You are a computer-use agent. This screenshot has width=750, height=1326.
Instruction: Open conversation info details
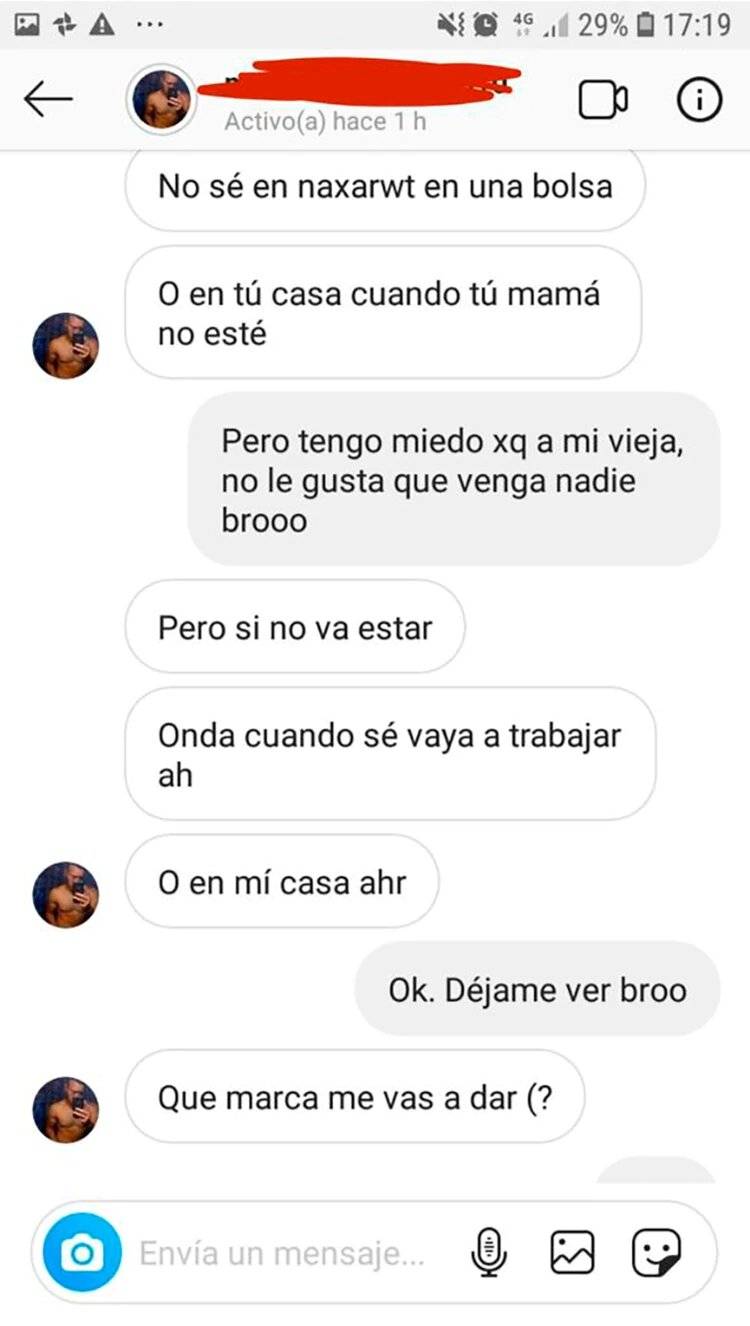tap(699, 99)
